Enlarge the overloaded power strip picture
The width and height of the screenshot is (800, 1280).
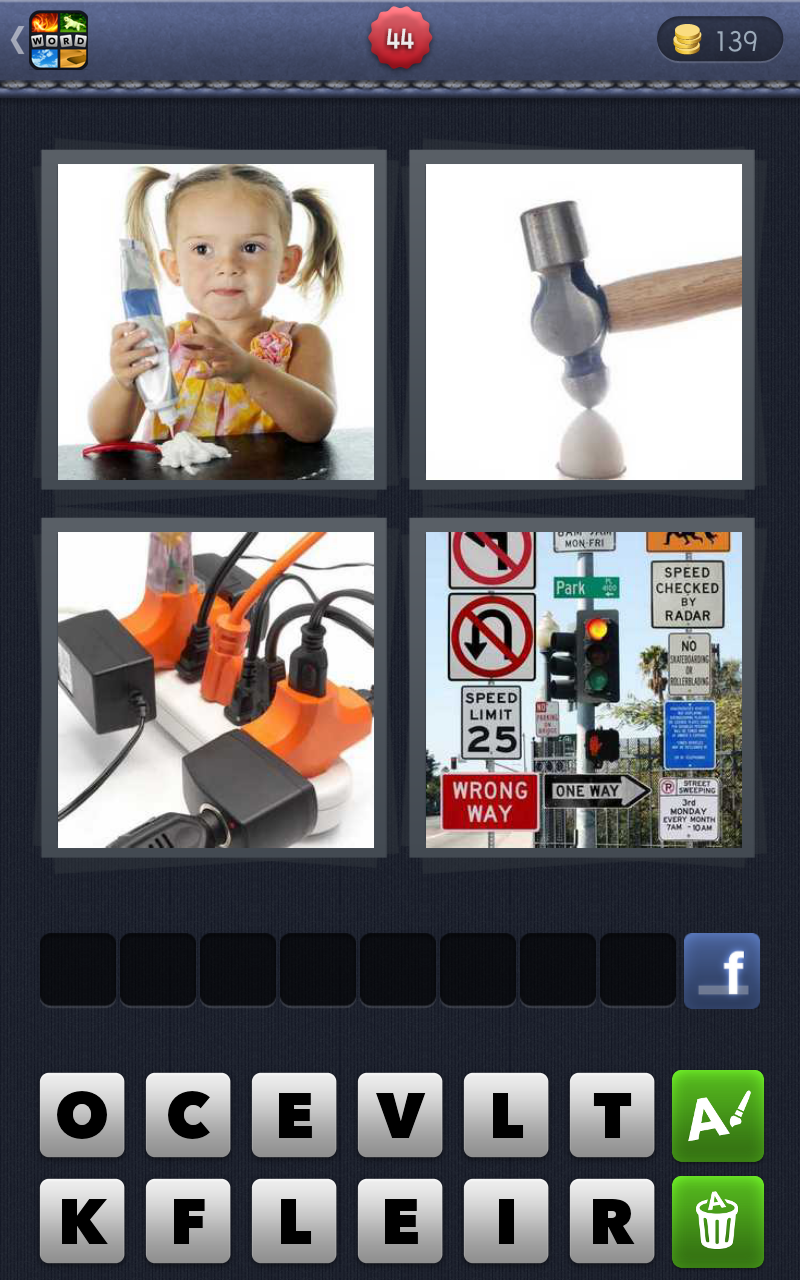pos(215,689)
